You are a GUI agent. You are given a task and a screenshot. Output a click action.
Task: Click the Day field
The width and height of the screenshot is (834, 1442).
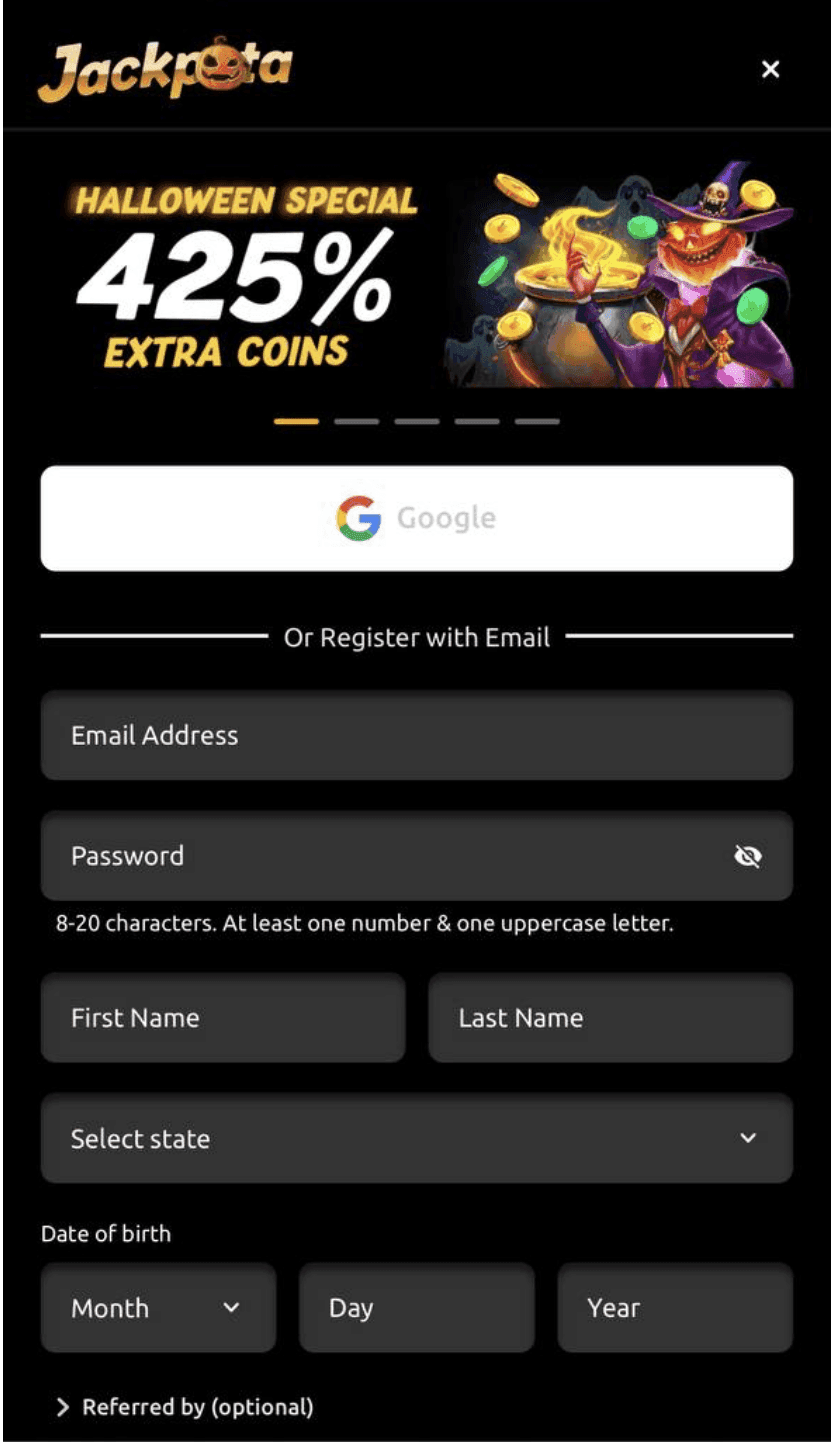(417, 1307)
